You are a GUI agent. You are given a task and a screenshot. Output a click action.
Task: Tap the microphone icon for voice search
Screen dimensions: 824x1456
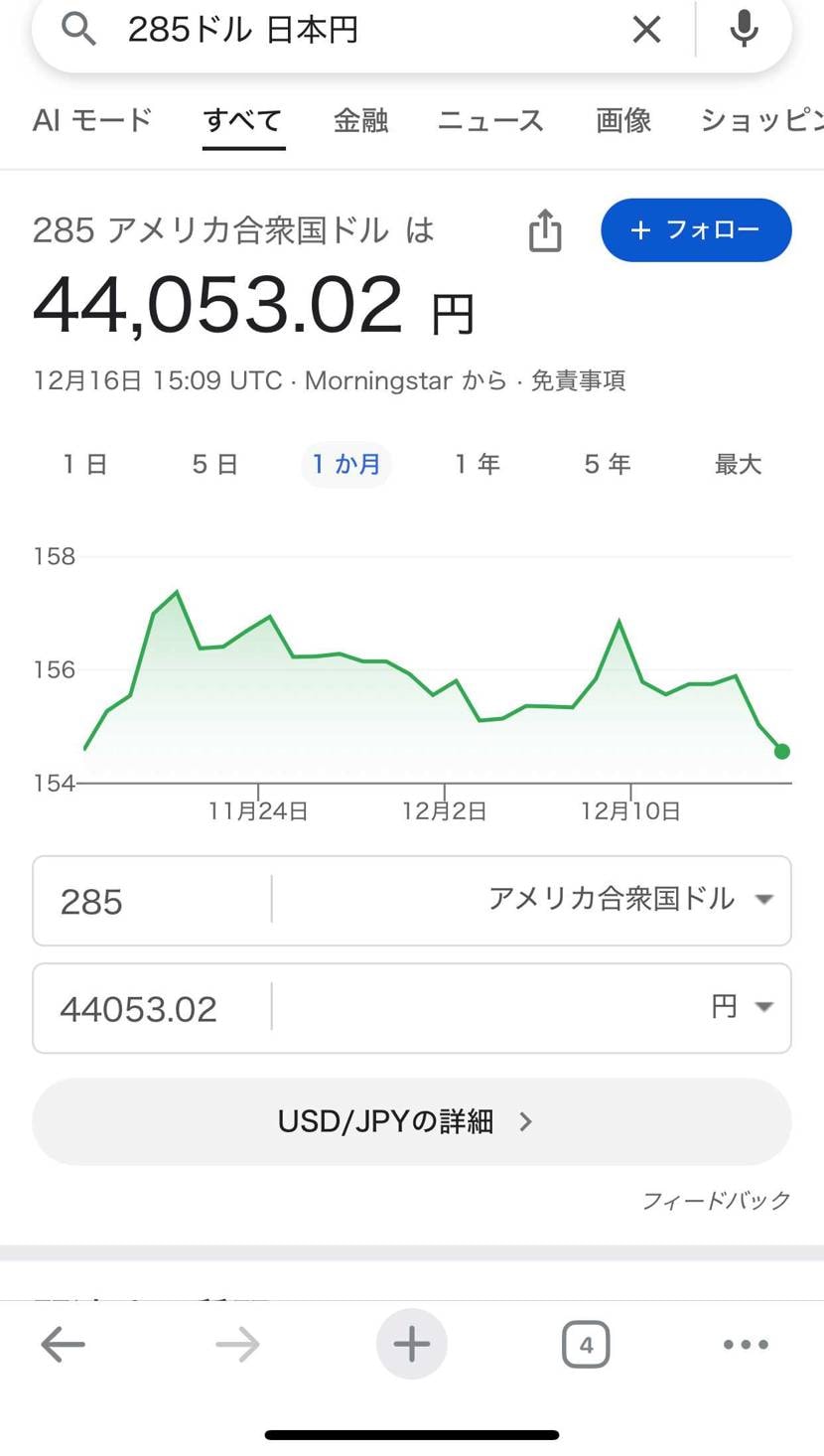pyautogui.click(x=743, y=30)
